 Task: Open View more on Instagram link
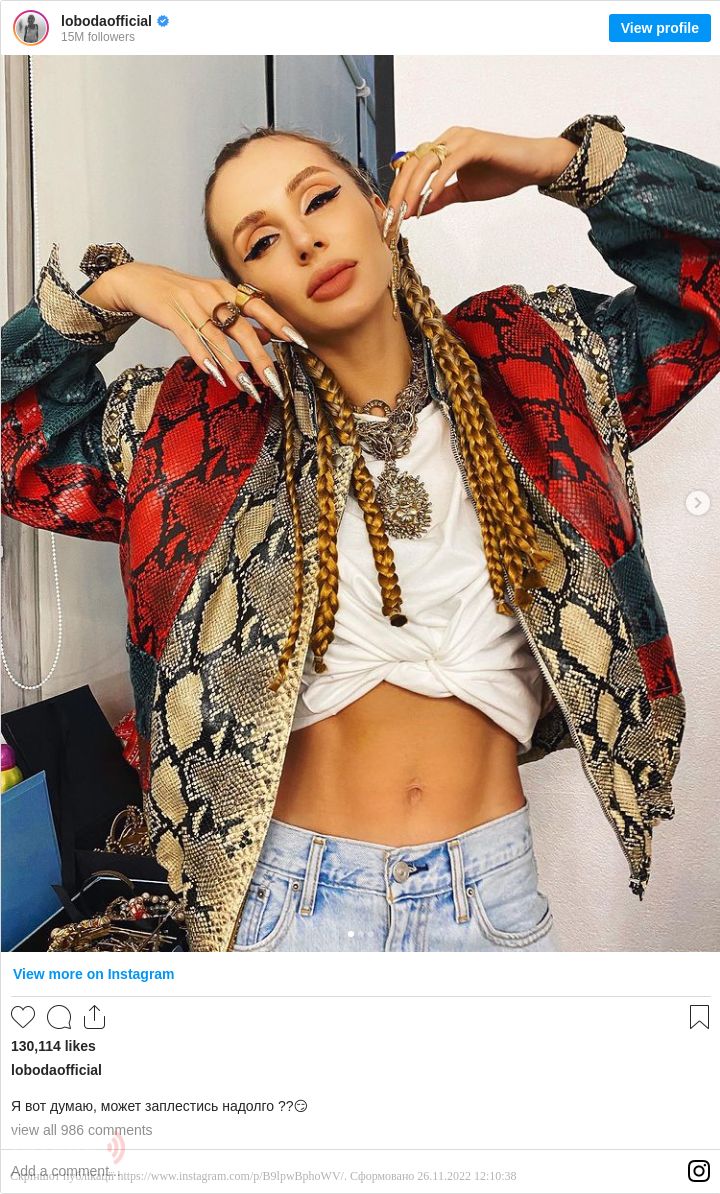point(93,974)
